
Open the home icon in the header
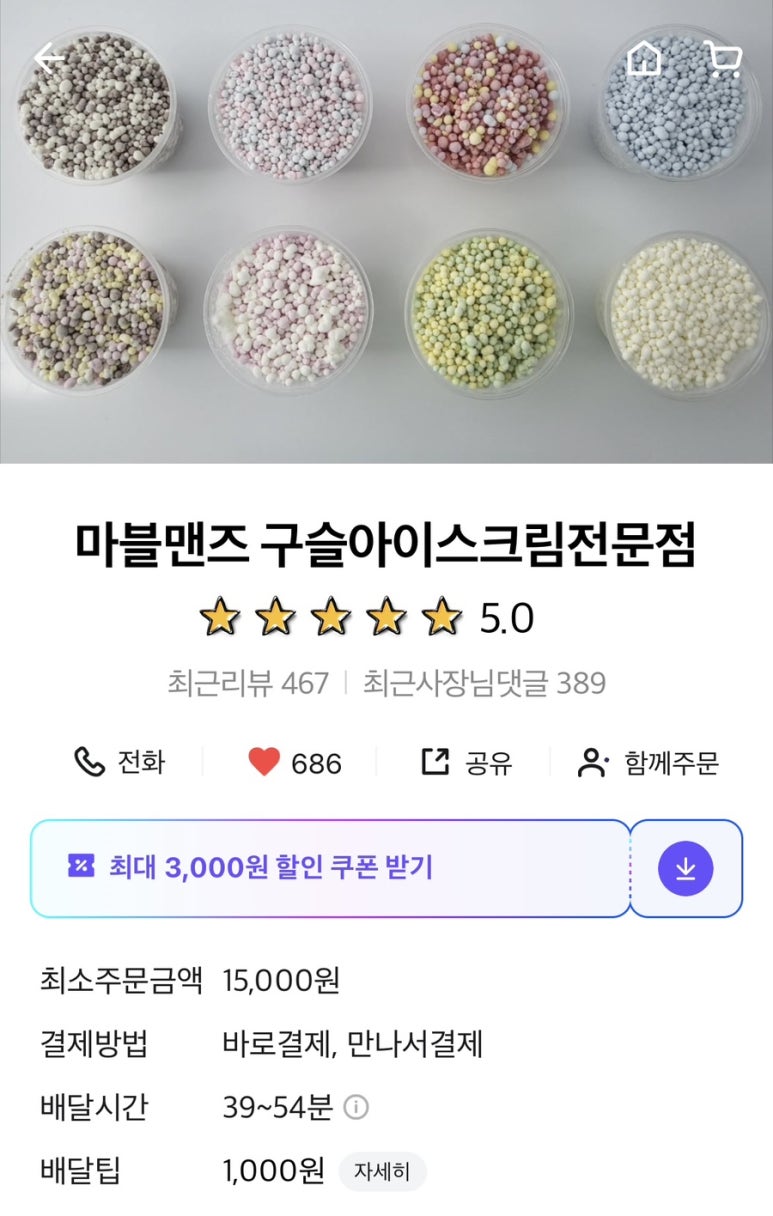click(x=644, y=59)
